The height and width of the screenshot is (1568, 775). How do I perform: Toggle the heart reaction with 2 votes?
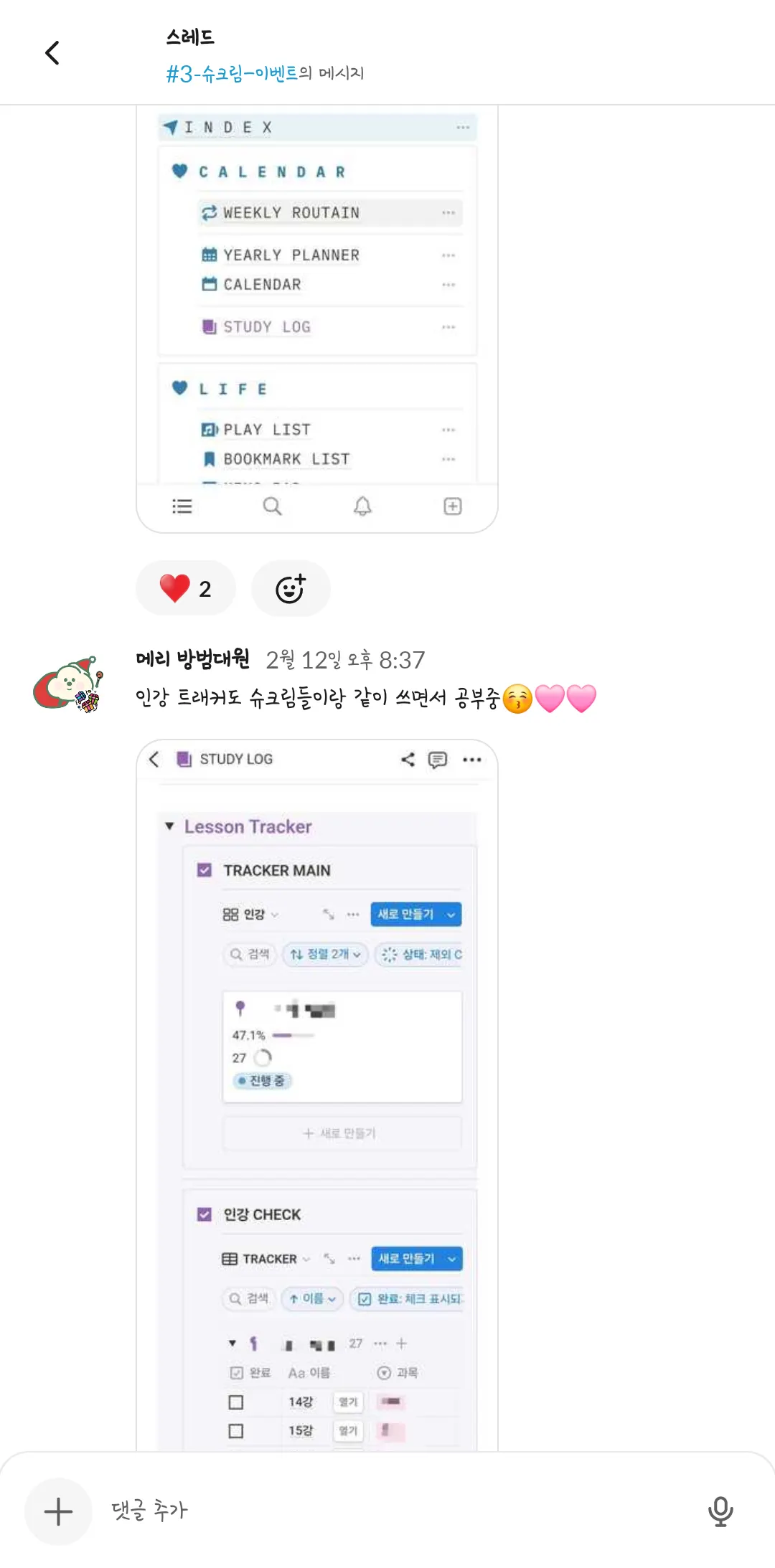[186, 589]
